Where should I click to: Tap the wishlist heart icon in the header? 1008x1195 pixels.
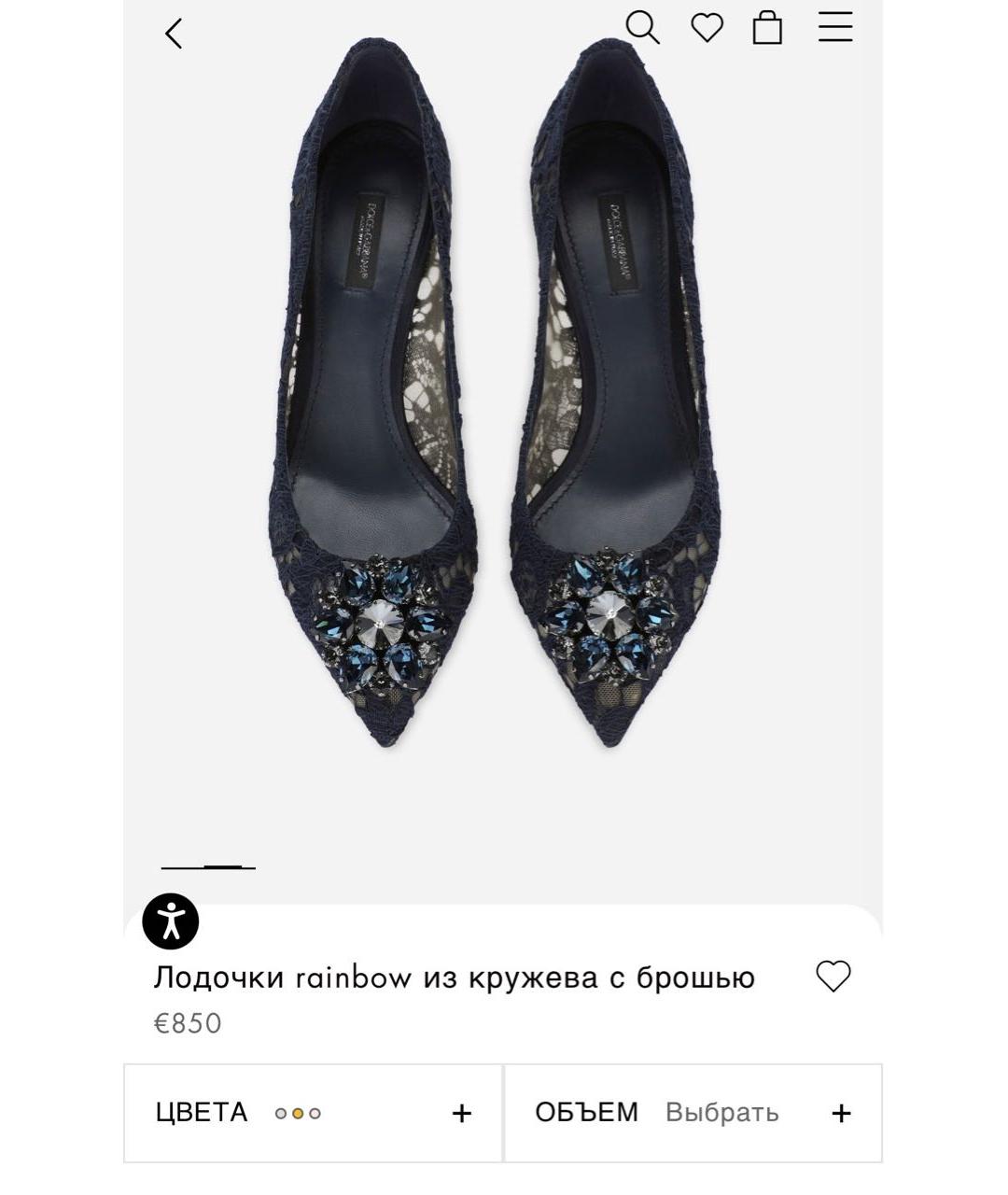707,28
